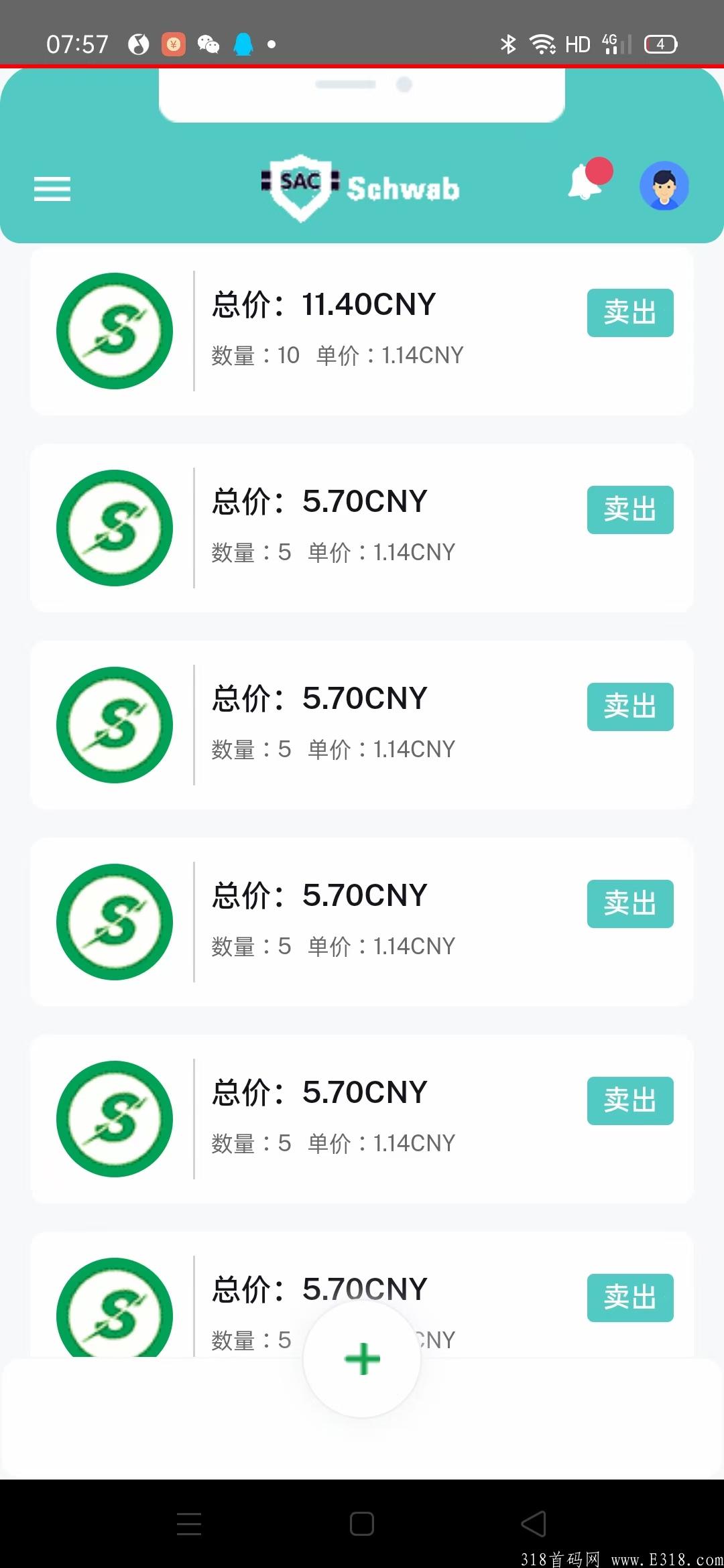Tap the S coin icon on the third 5.70CNY card

(x=114, y=921)
